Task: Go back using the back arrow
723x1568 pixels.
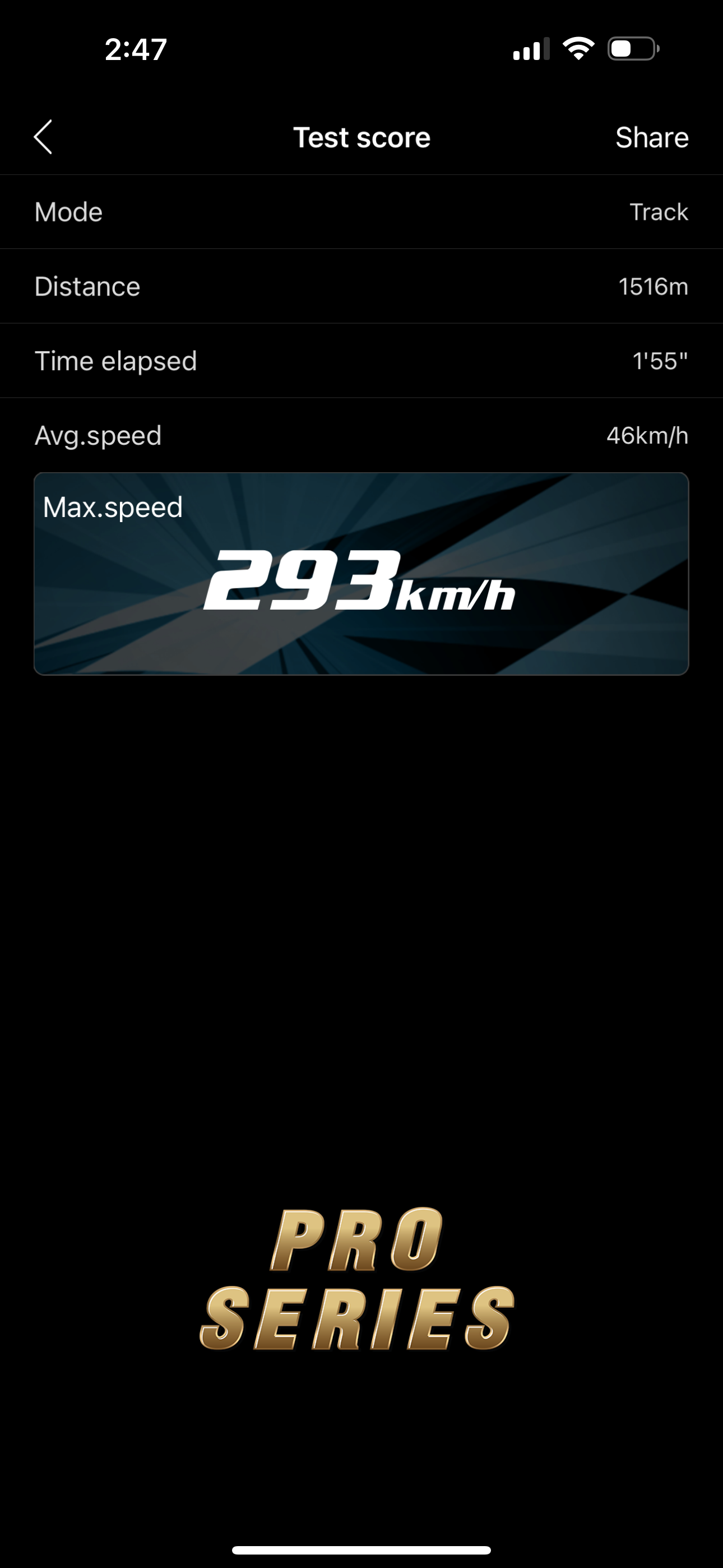Action: (x=43, y=137)
